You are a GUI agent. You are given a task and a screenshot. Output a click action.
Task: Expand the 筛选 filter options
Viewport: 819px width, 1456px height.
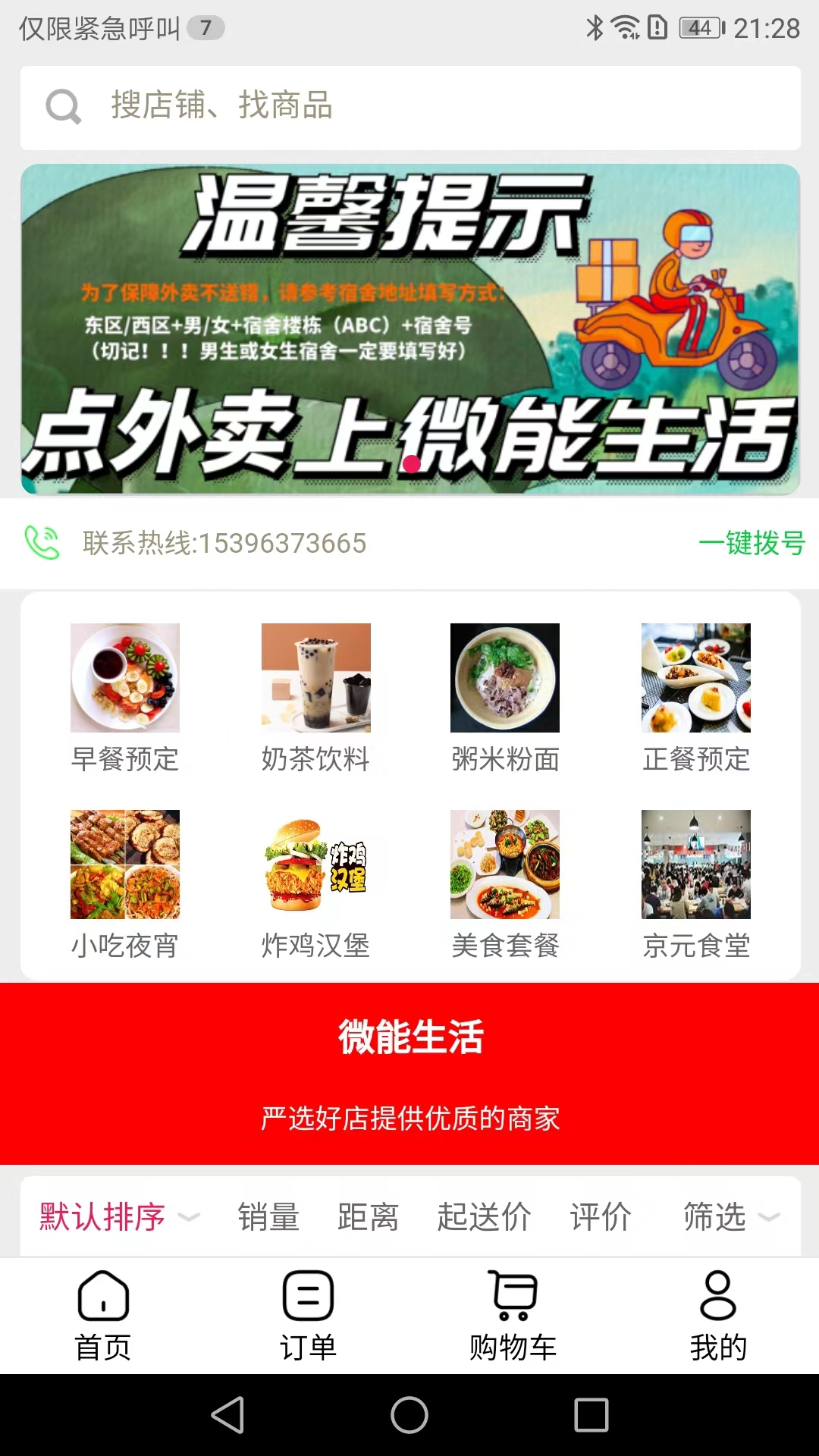[730, 1217]
